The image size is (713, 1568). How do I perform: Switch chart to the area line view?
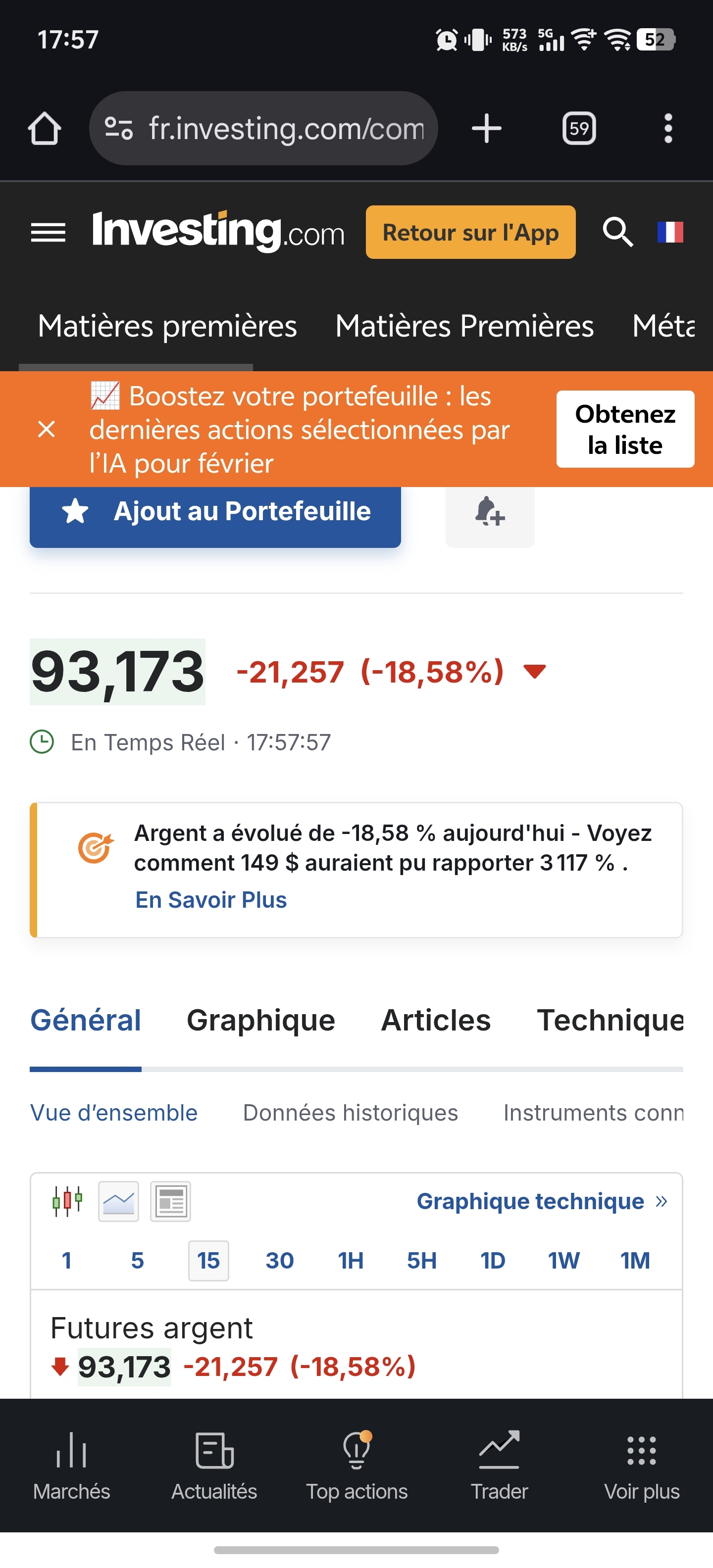pyautogui.click(x=119, y=1201)
